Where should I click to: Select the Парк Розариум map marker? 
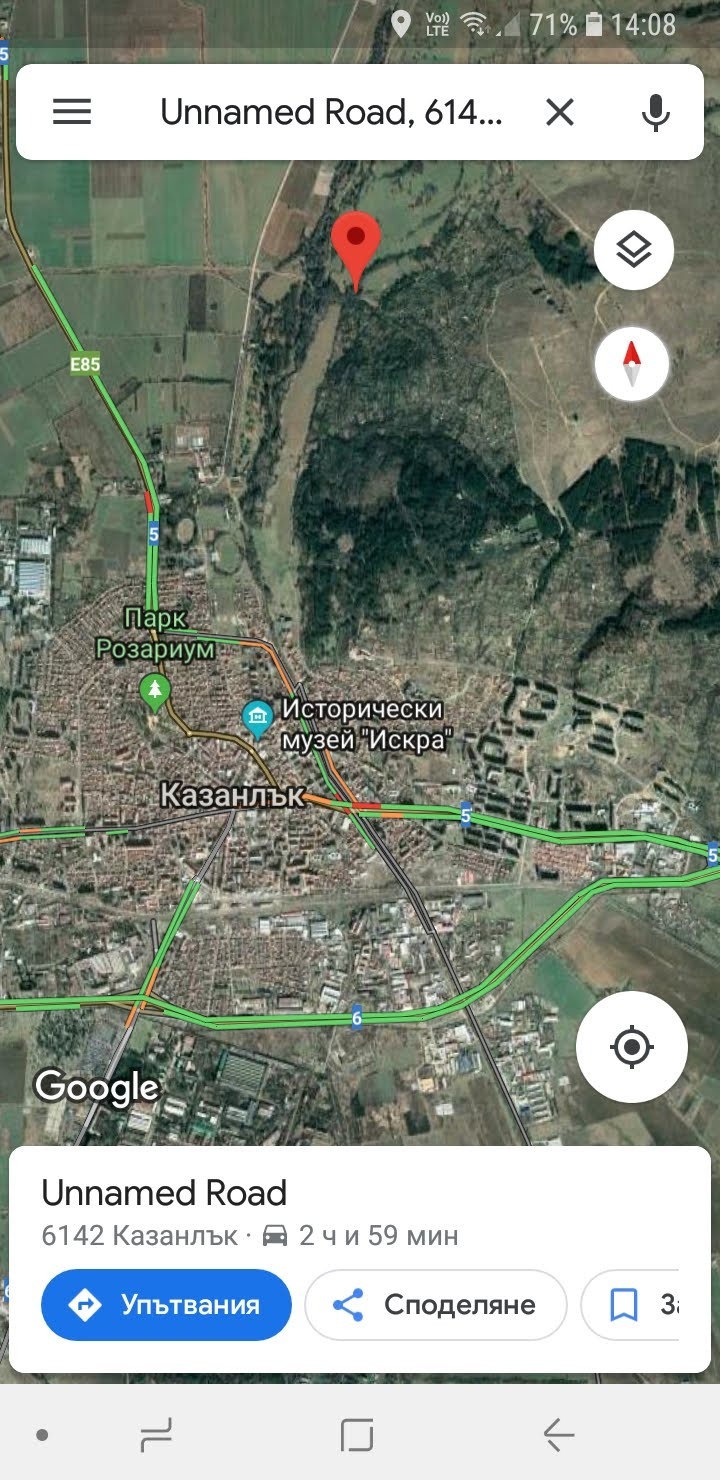pos(154,691)
